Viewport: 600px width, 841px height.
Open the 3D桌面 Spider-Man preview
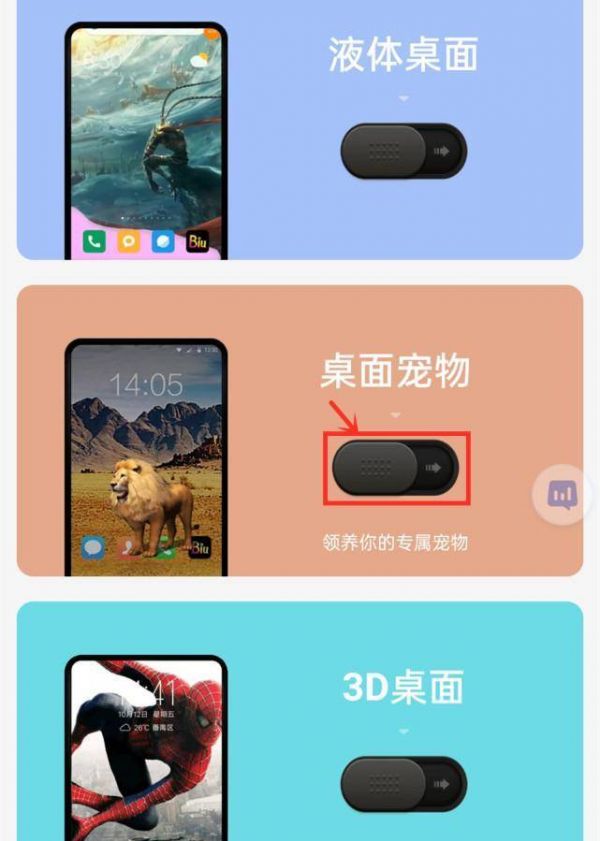146,748
